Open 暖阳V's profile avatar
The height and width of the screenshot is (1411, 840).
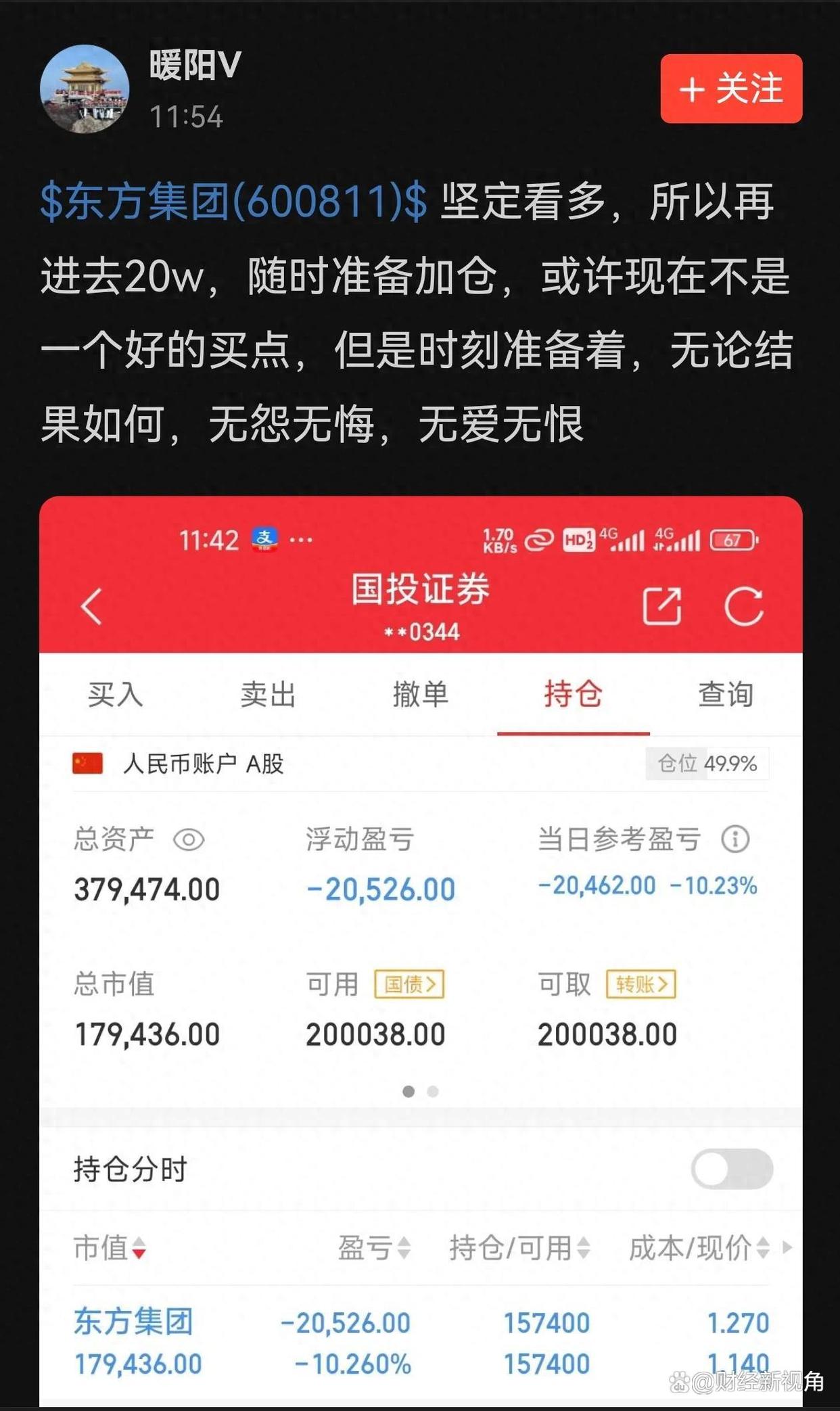pos(85,89)
